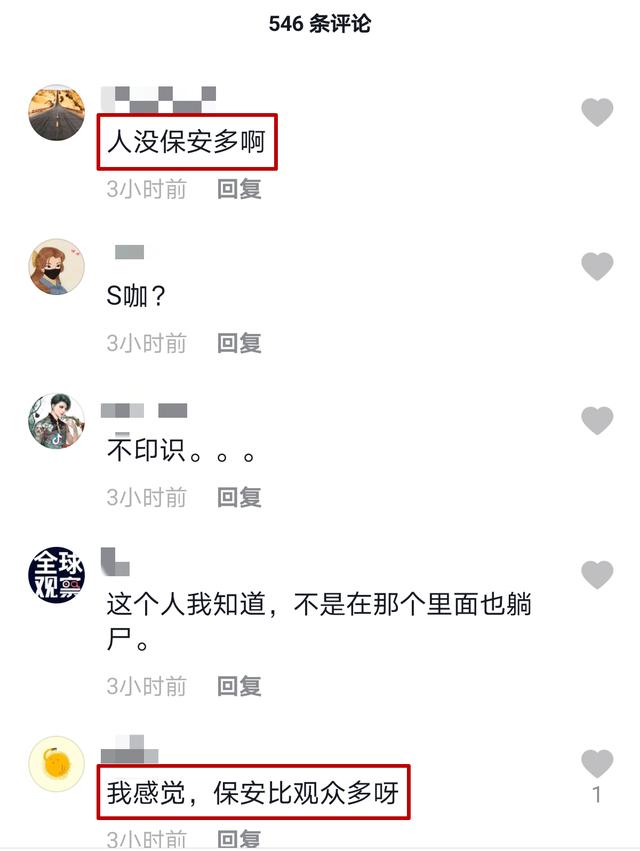Open the road-photo avatar's profile

coord(56,113)
